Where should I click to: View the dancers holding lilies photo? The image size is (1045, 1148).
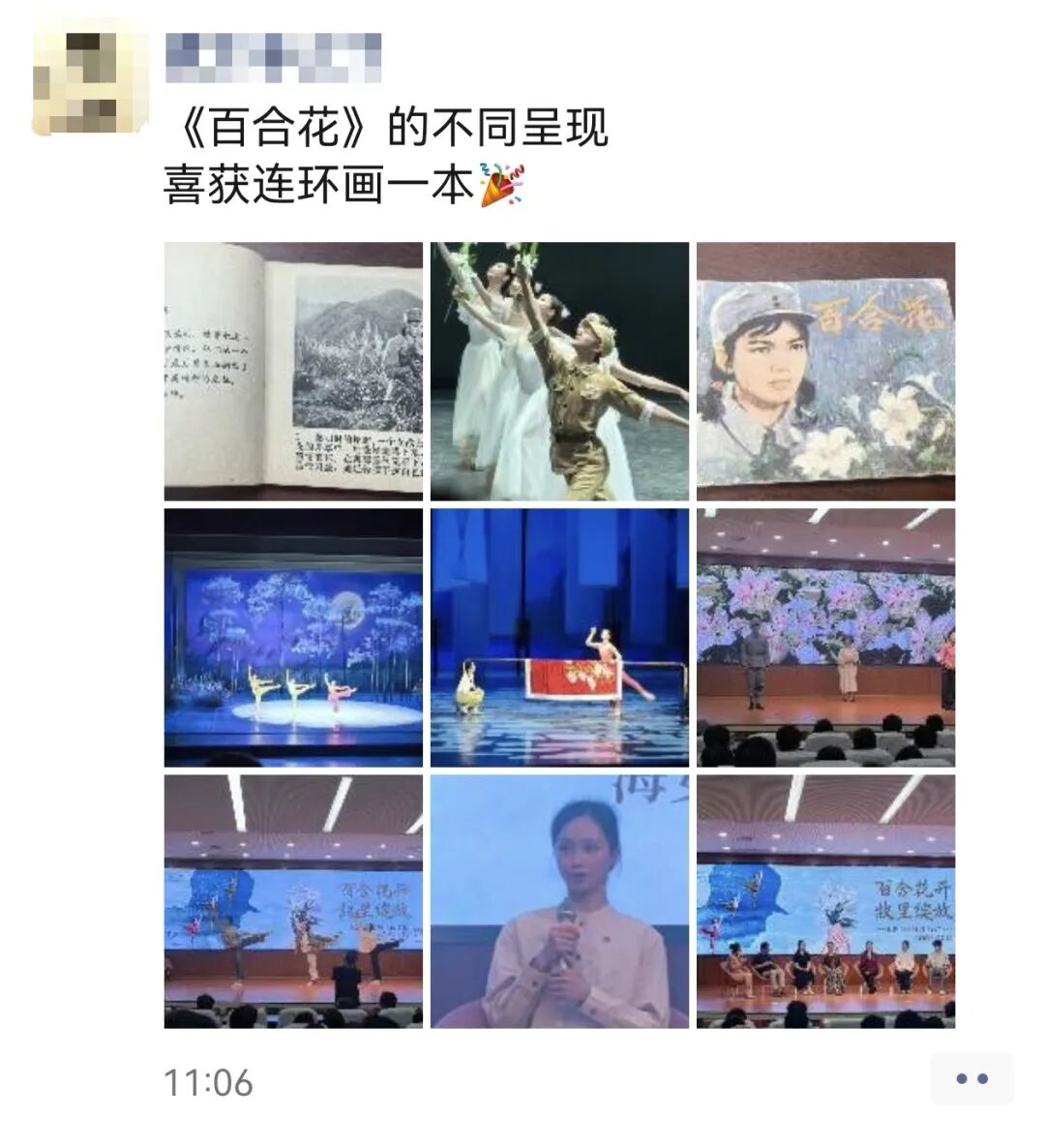[x=559, y=371]
